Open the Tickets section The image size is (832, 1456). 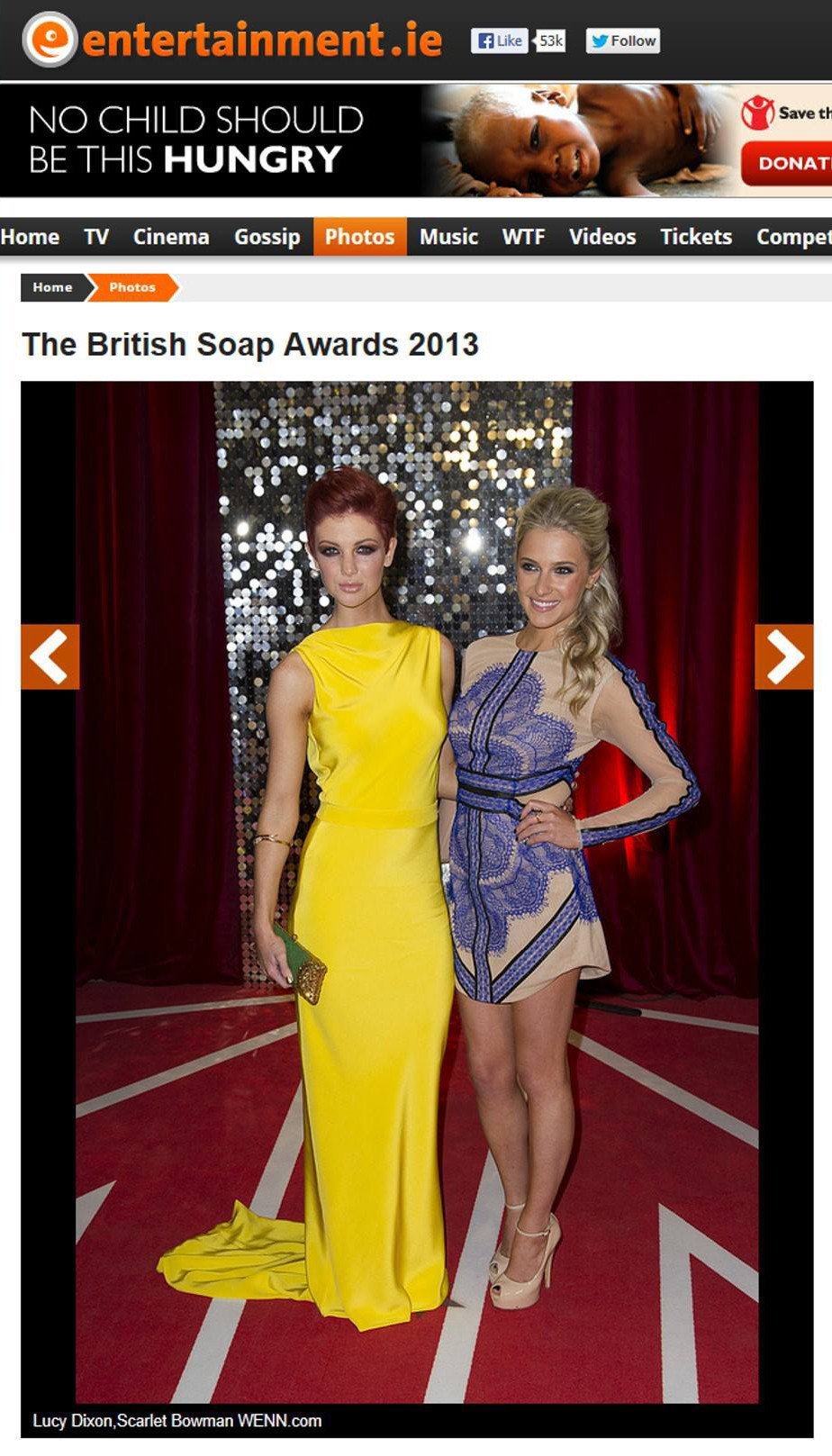(x=696, y=237)
